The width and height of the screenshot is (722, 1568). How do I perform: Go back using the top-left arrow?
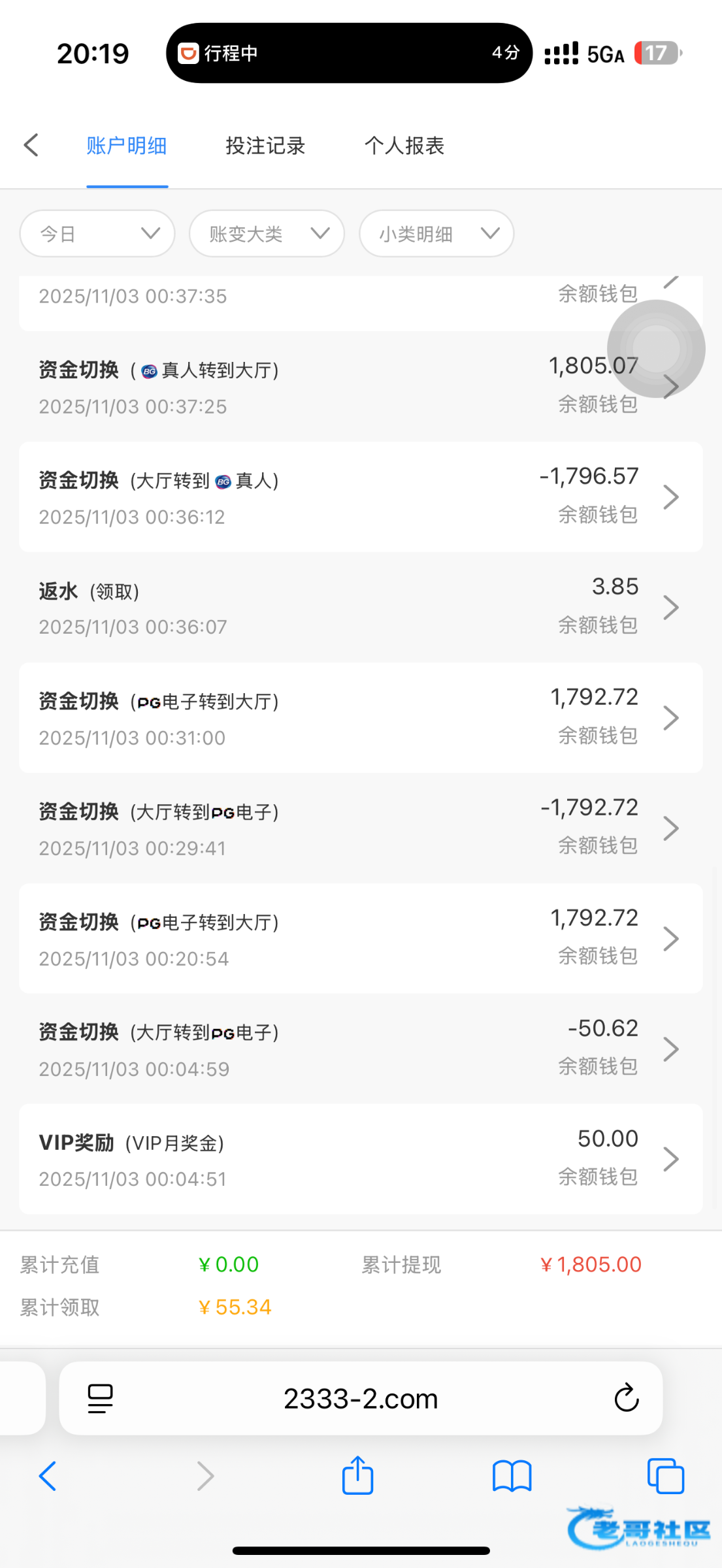(x=31, y=145)
